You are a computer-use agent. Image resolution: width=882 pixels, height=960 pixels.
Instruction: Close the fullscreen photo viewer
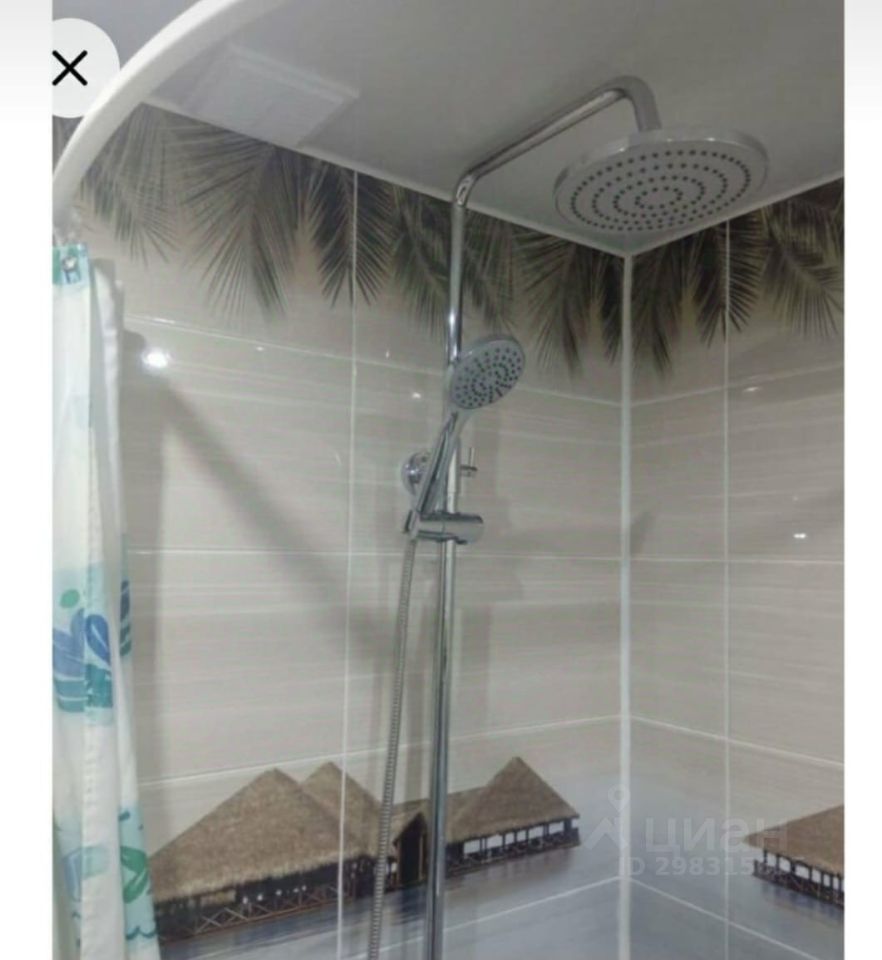70,68
